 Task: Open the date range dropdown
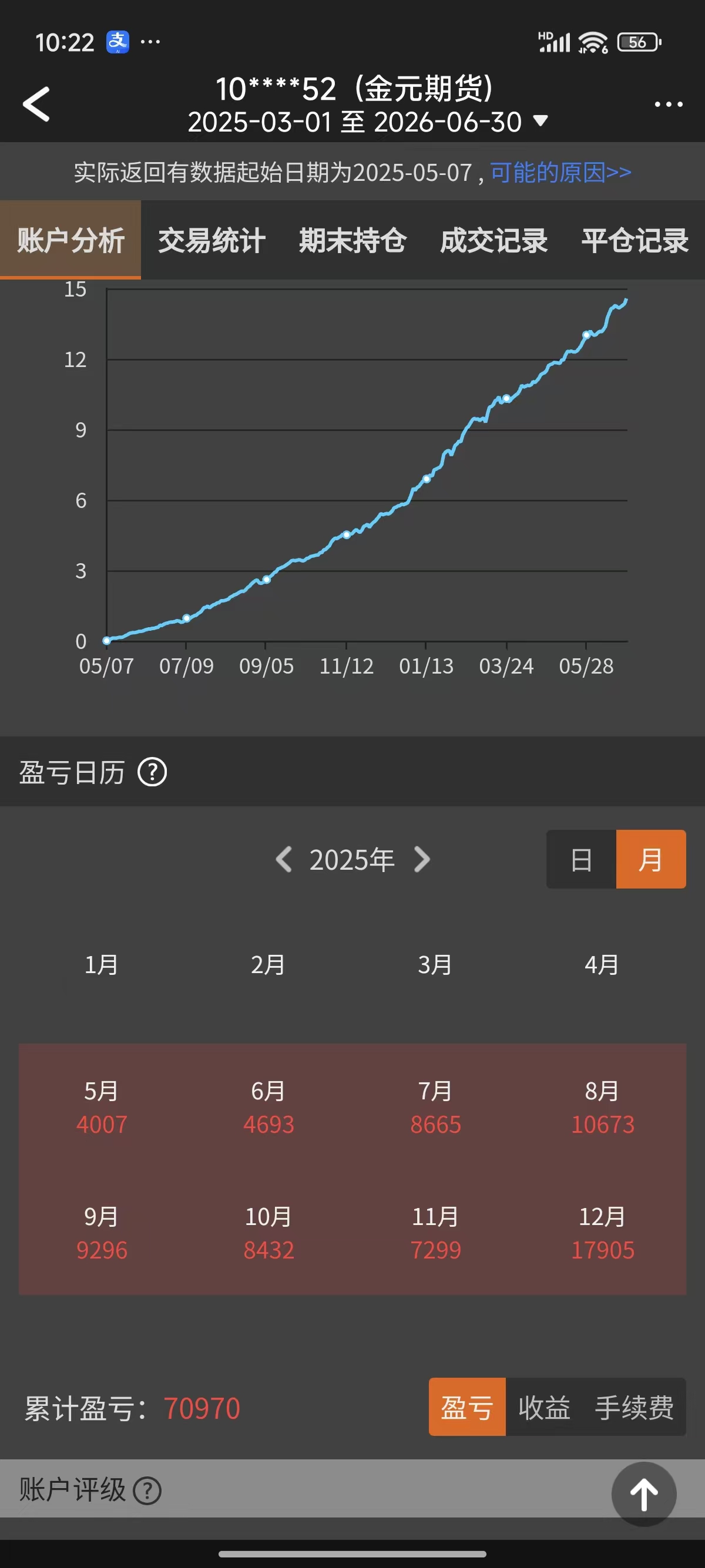pos(367,122)
